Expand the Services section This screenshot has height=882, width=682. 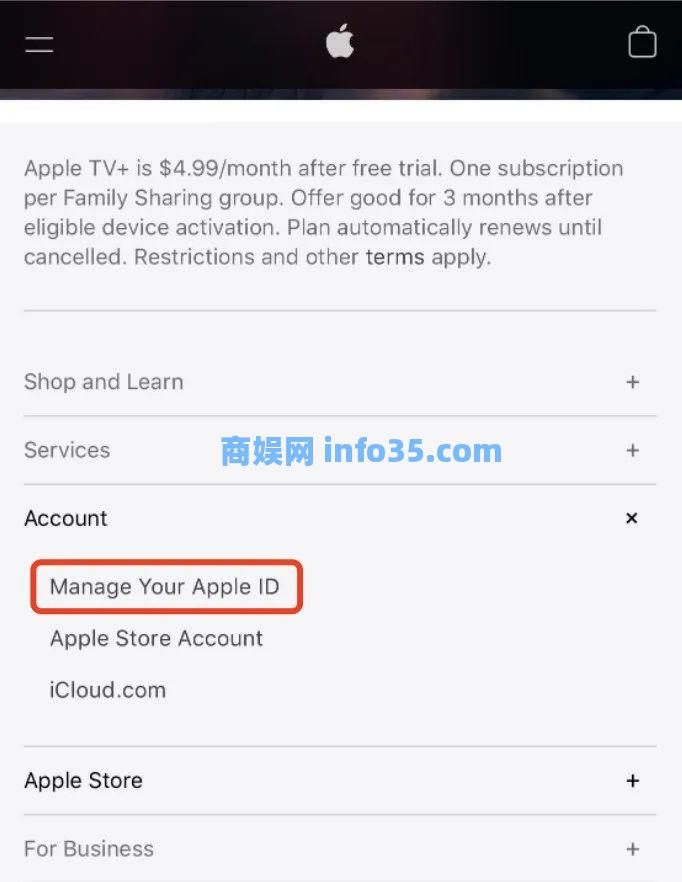coord(632,450)
